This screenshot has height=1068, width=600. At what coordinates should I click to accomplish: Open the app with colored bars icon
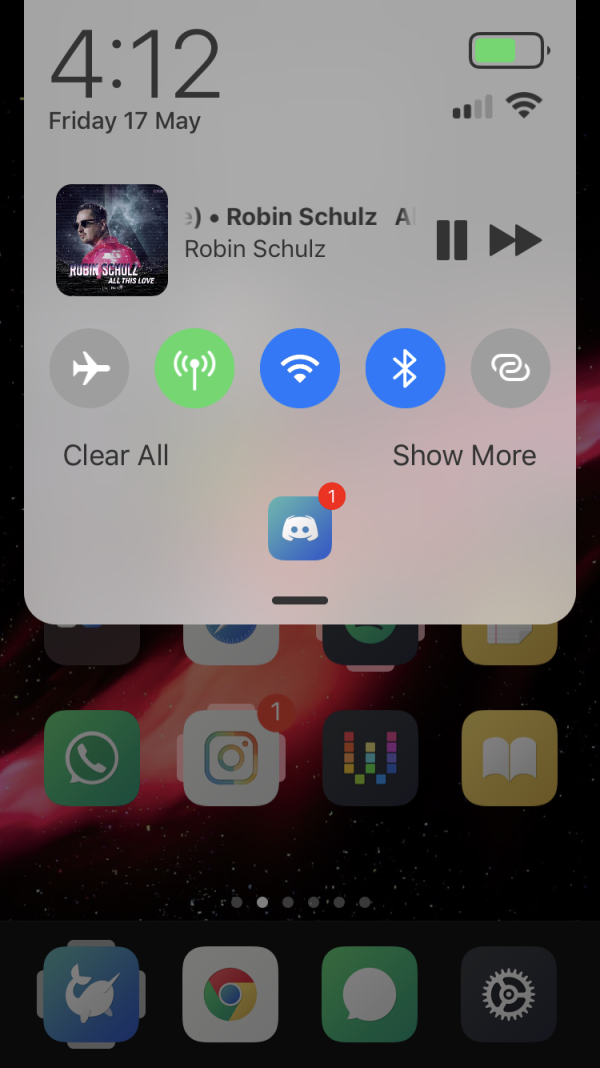pyautogui.click(x=370, y=758)
